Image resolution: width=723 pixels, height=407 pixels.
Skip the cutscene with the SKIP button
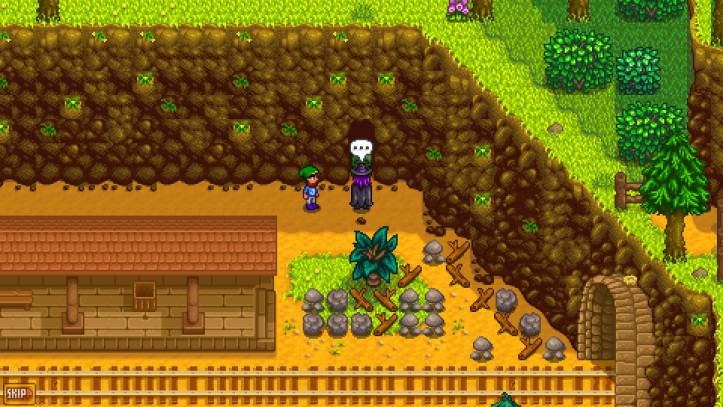[x=19, y=394]
